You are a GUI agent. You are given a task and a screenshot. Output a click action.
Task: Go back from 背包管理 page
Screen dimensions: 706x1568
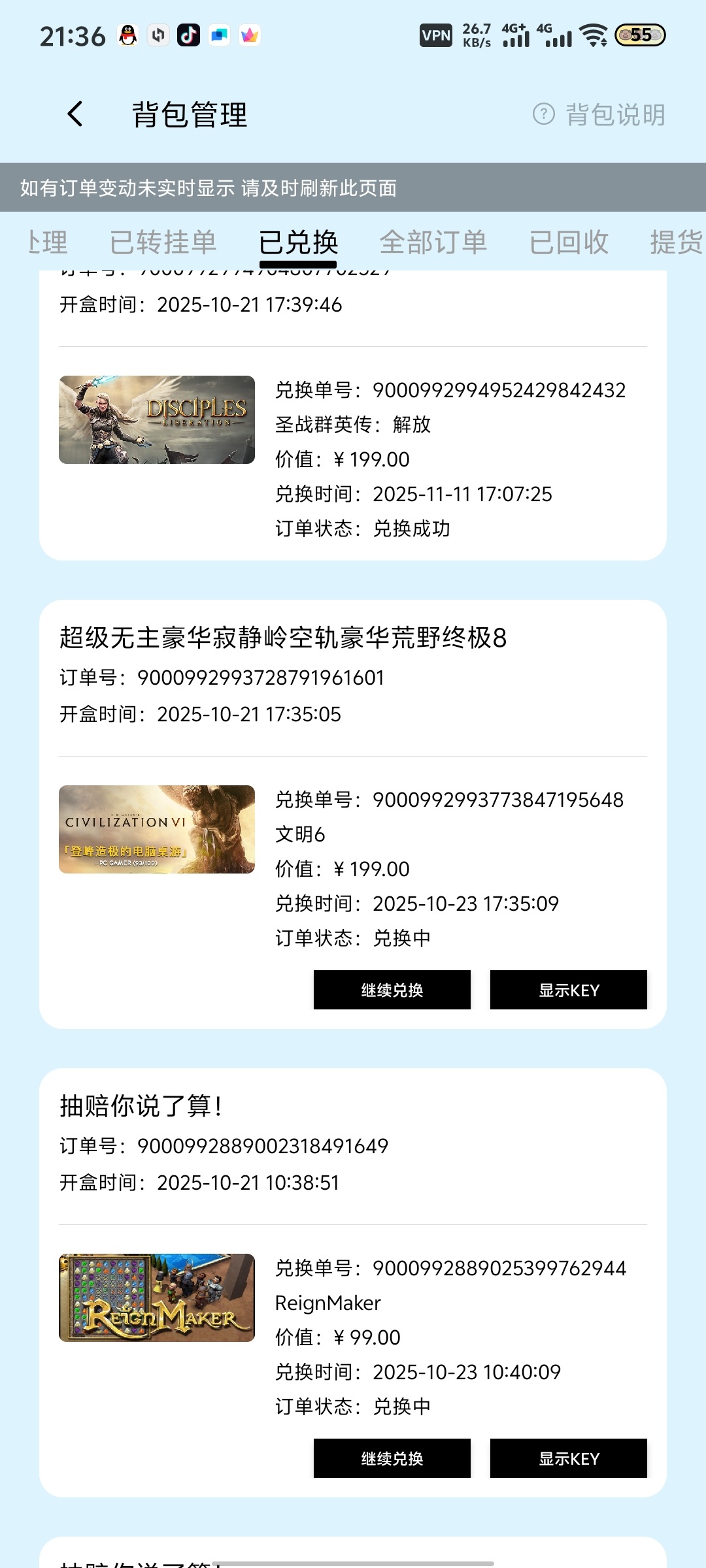pos(76,114)
